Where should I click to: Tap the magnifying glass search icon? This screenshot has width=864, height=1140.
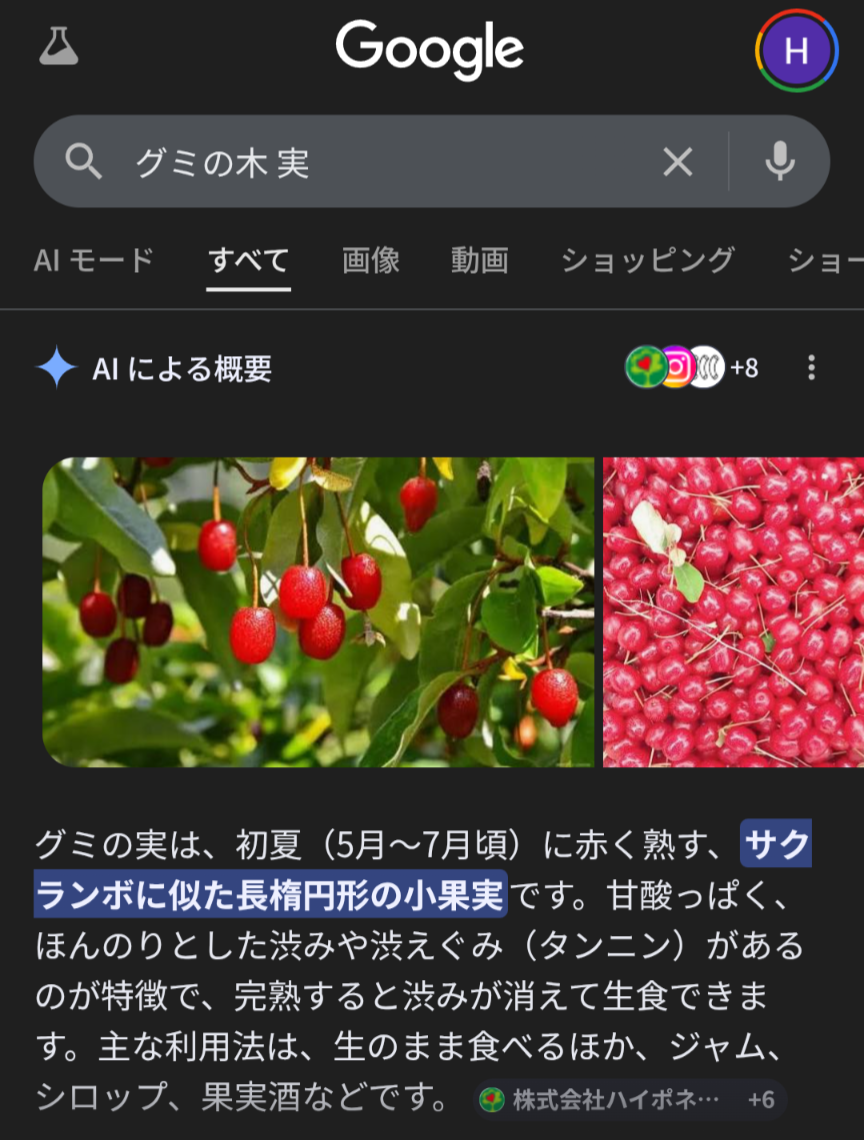click(84, 161)
